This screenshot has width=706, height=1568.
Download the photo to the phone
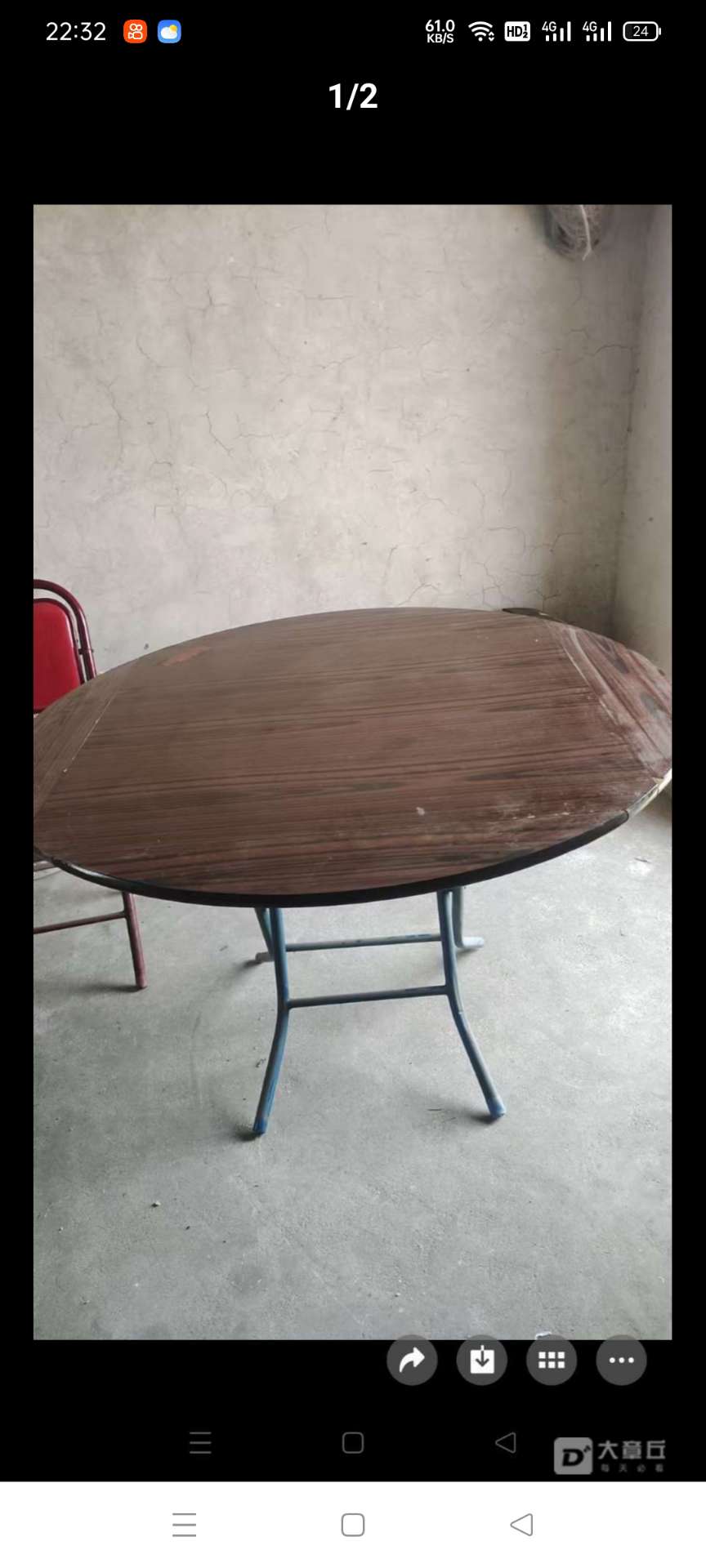481,1360
